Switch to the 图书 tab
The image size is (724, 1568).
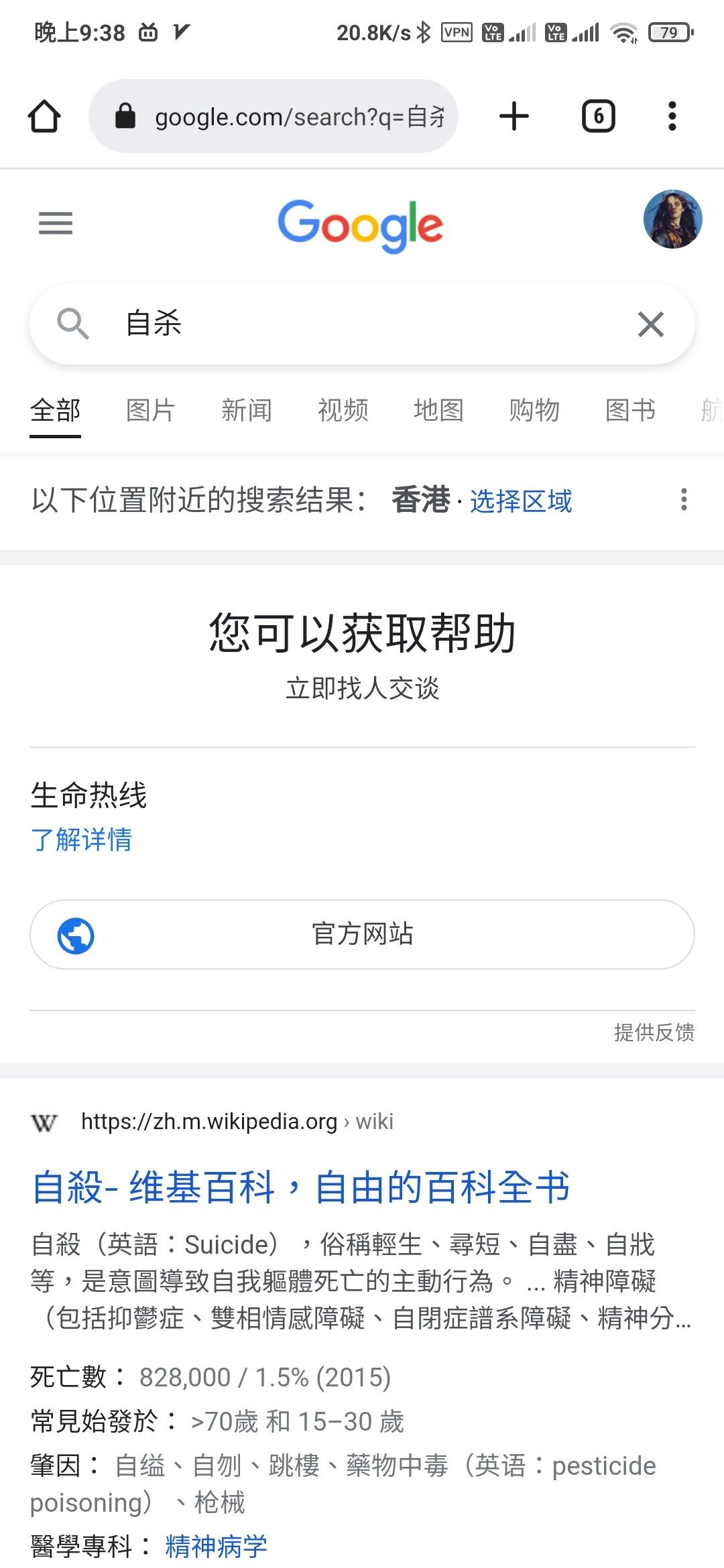tap(630, 410)
